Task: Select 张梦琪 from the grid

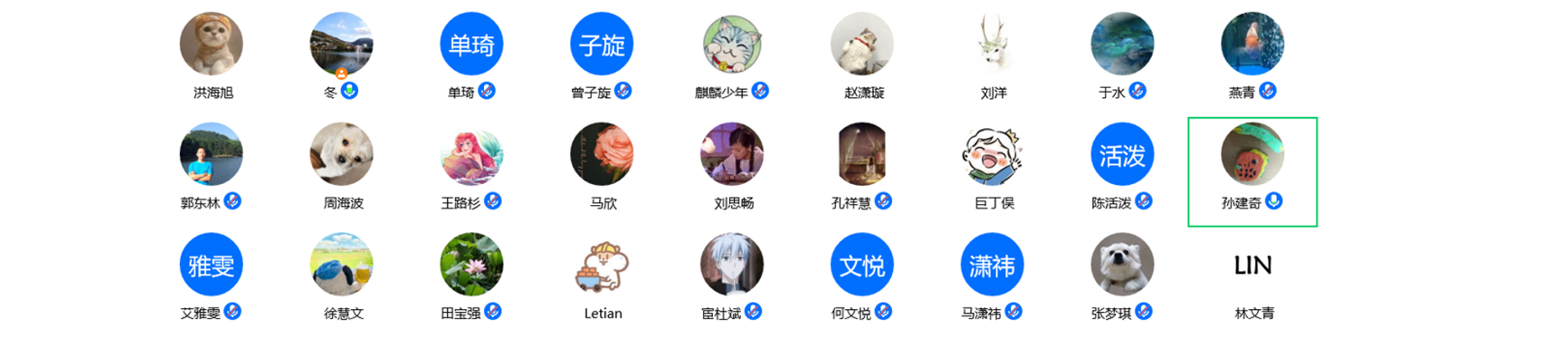Action: (x=1122, y=266)
